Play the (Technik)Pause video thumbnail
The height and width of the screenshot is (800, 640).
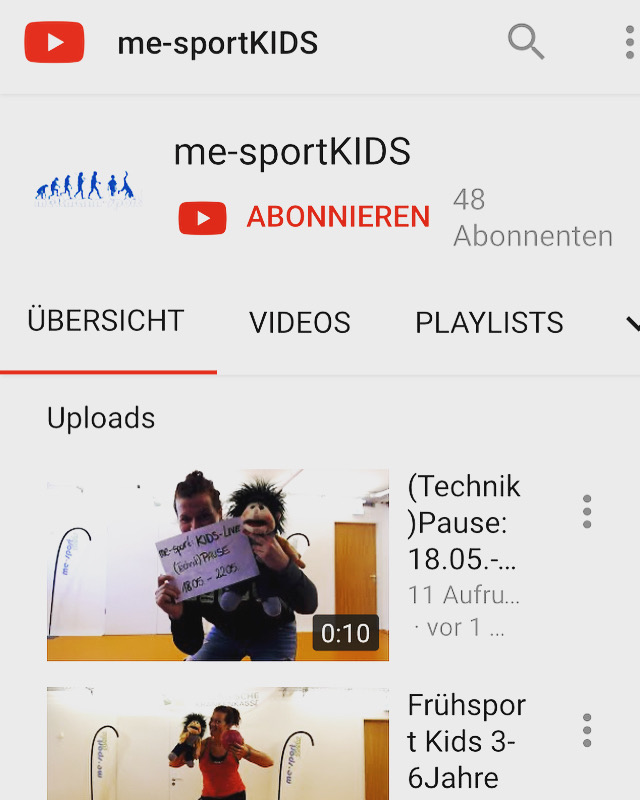[218, 565]
